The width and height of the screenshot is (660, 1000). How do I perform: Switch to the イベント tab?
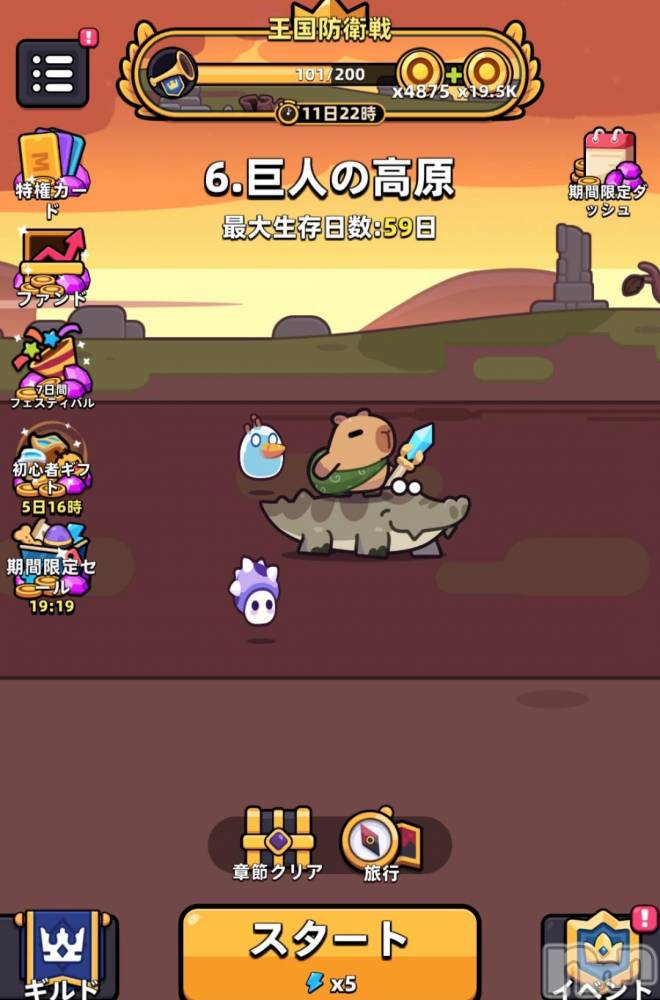(600, 957)
